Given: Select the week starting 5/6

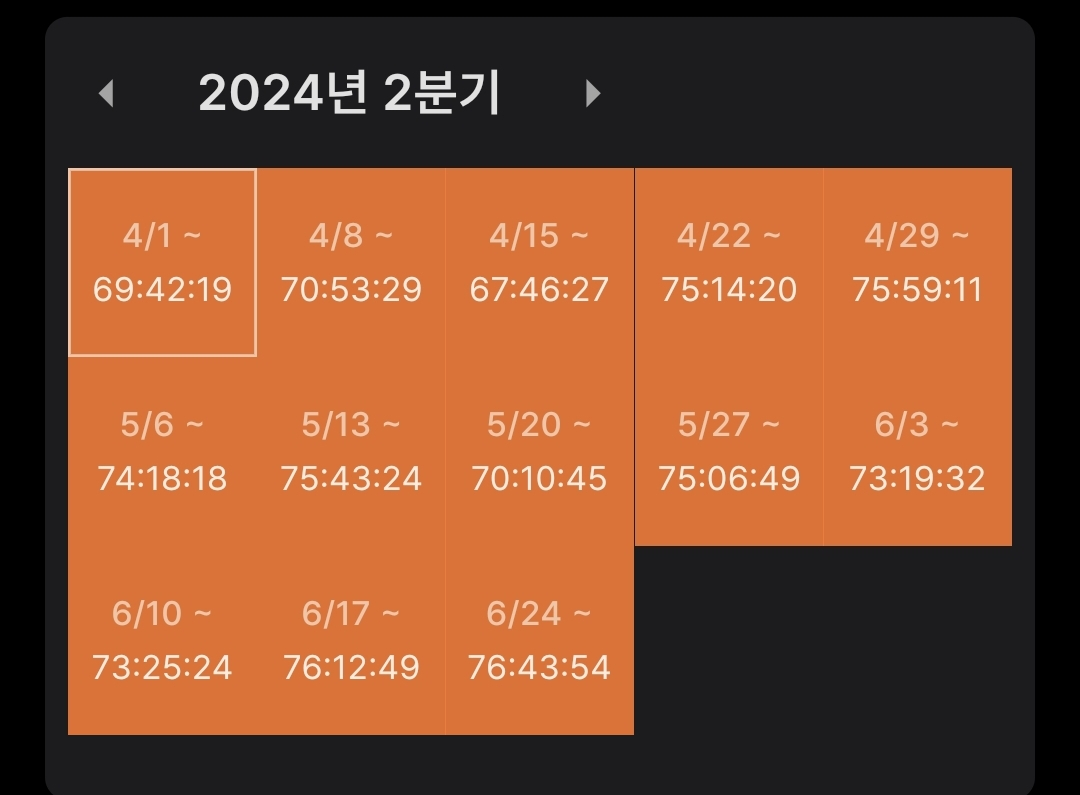Looking at the screenshot, I should coord(163,451).
